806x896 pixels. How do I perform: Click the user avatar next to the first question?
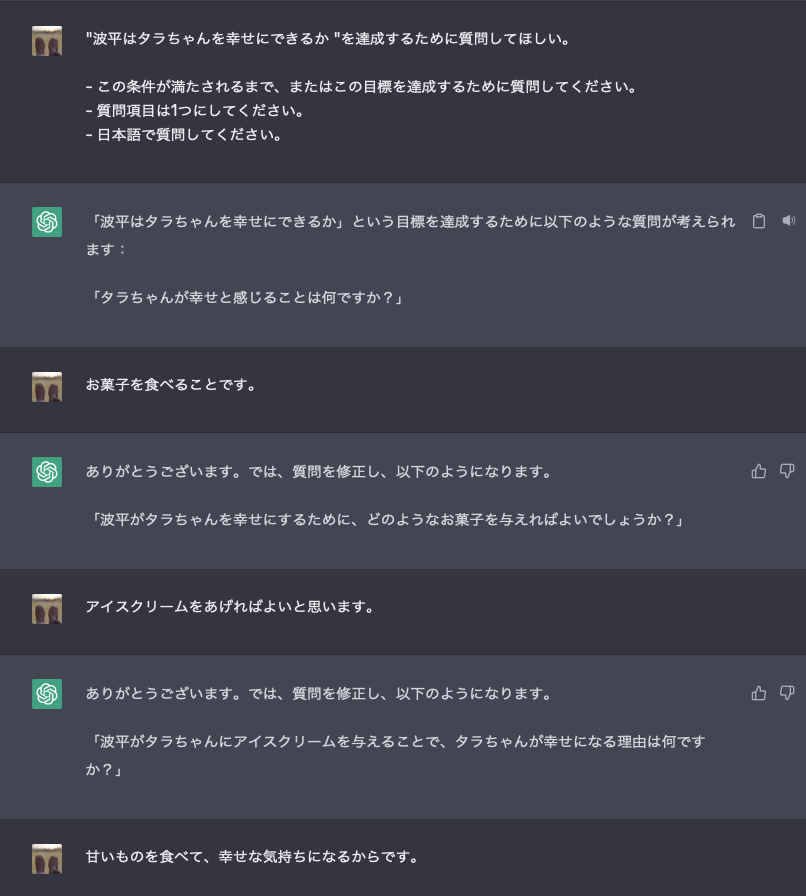coord(46,40)
